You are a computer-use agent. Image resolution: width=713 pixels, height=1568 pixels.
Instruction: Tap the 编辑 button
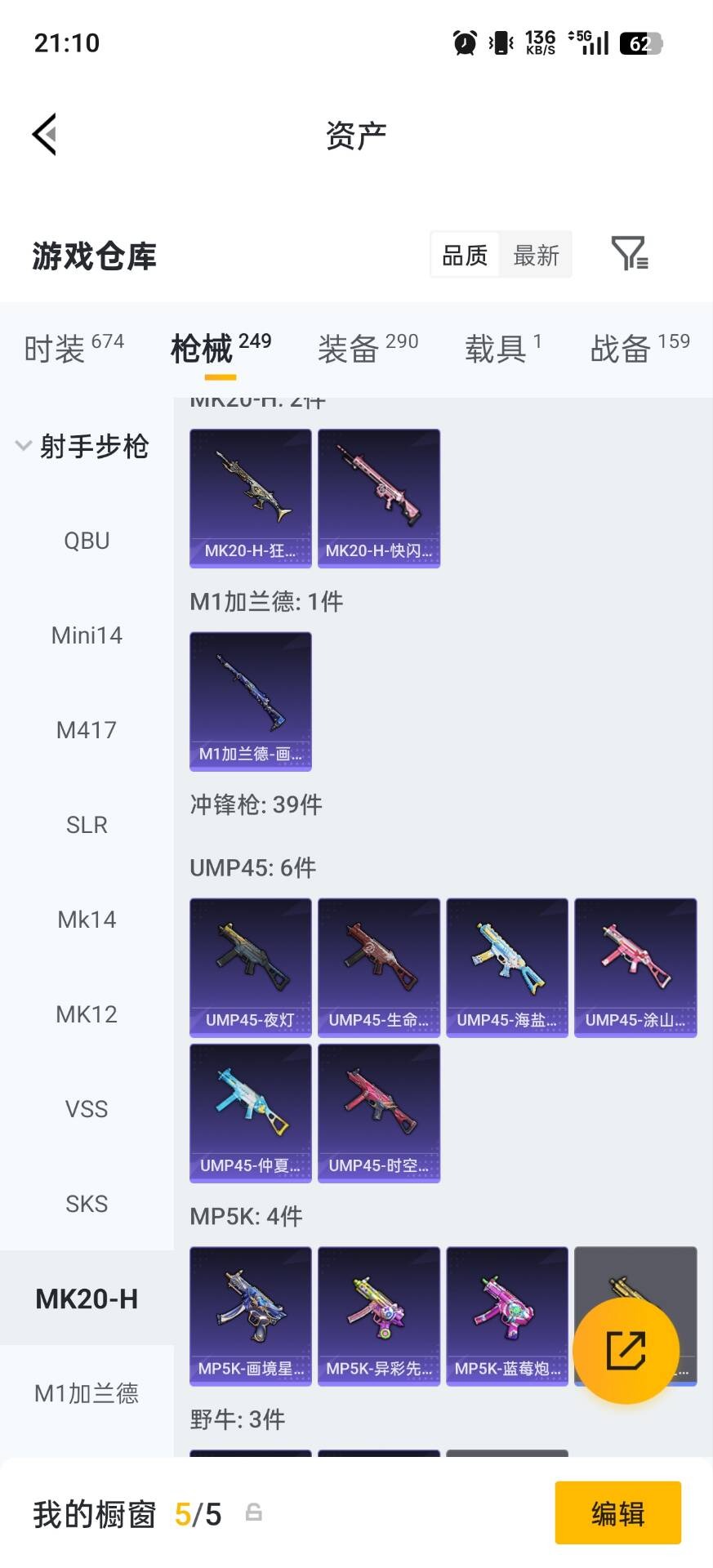pyautogui.click(x=617, y=1513)
